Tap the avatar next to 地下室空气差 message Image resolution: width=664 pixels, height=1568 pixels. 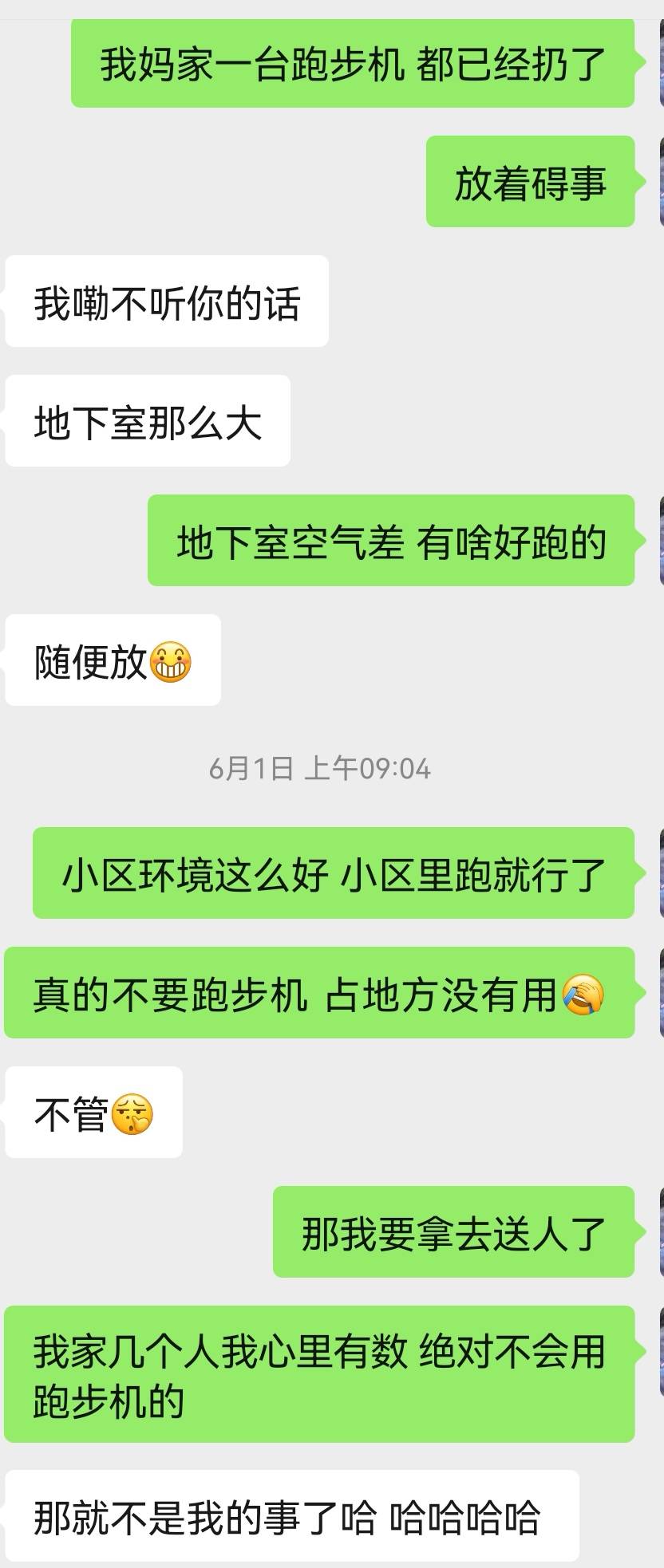click(661, 540)
